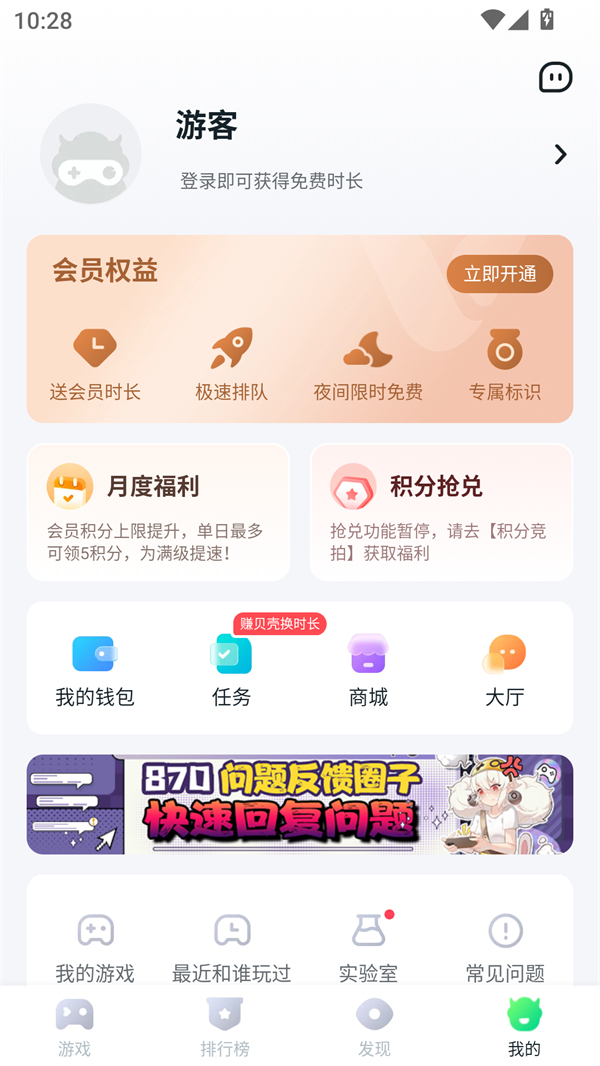Screen dimensions: 600x1066
Task: View 我的游戏
Action: tap(95, 945)
